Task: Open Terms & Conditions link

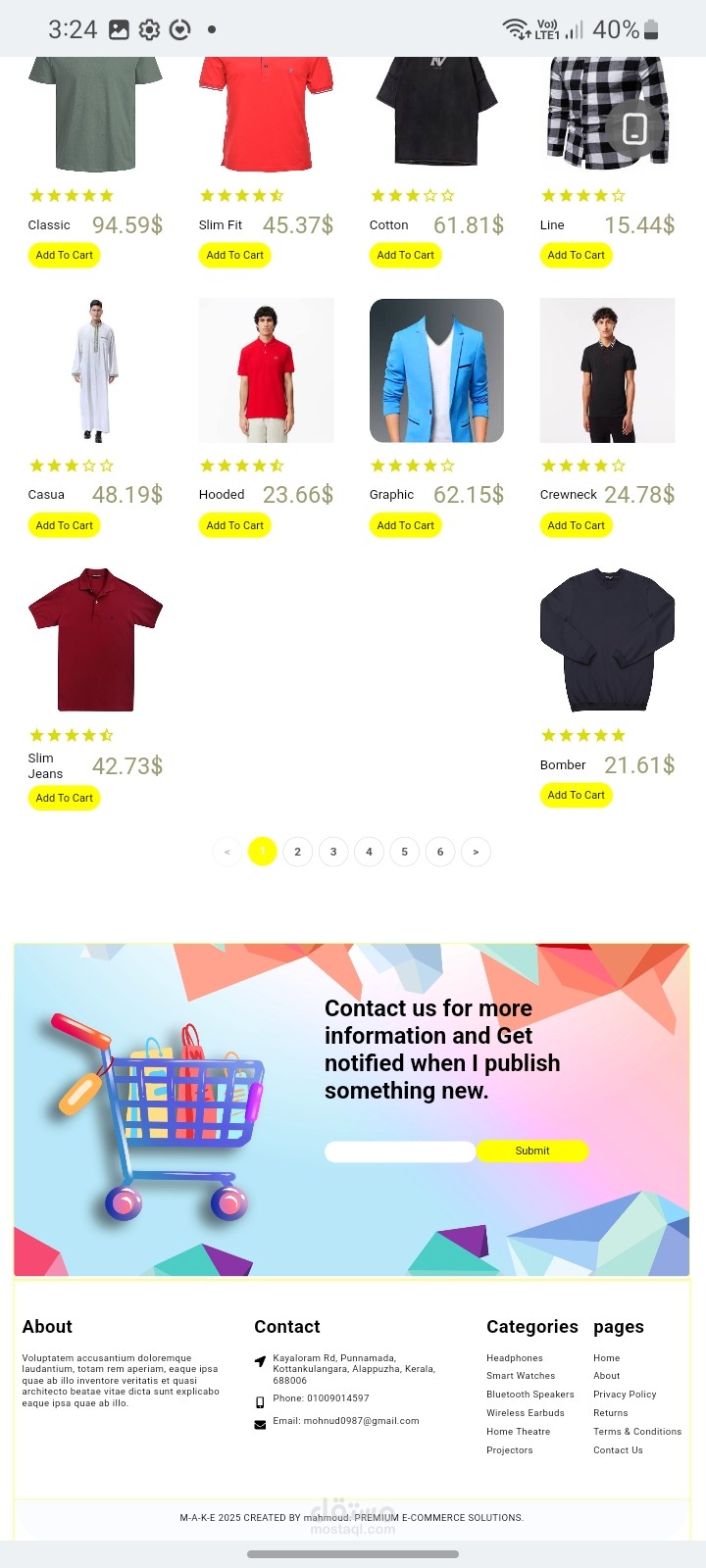Action: pyautogui.click(x=637, y=1432)
